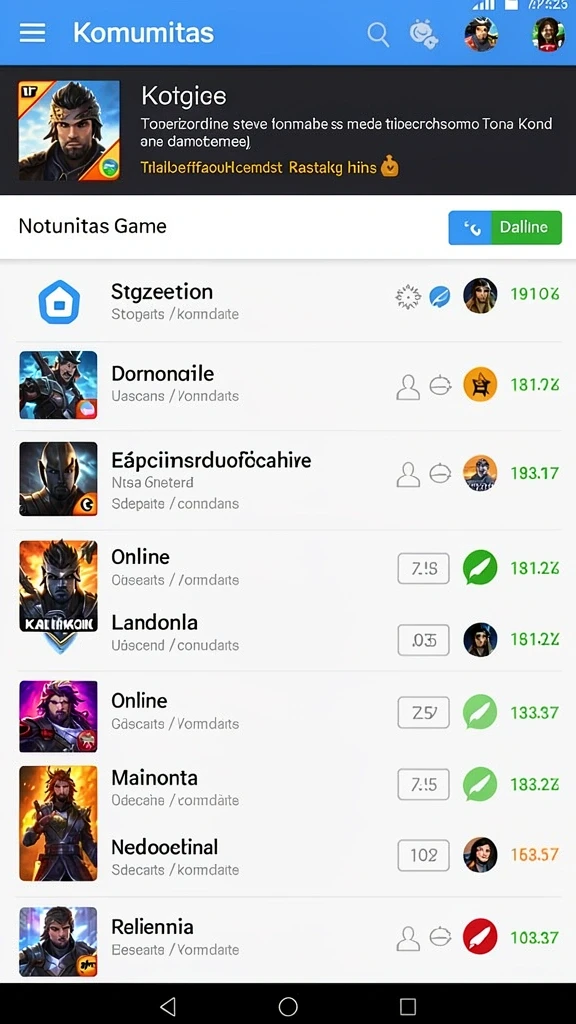Viewport: 576px width, 1024px height.
Task: Tap the search magnifier in the app bar
Action: [377, 34]
